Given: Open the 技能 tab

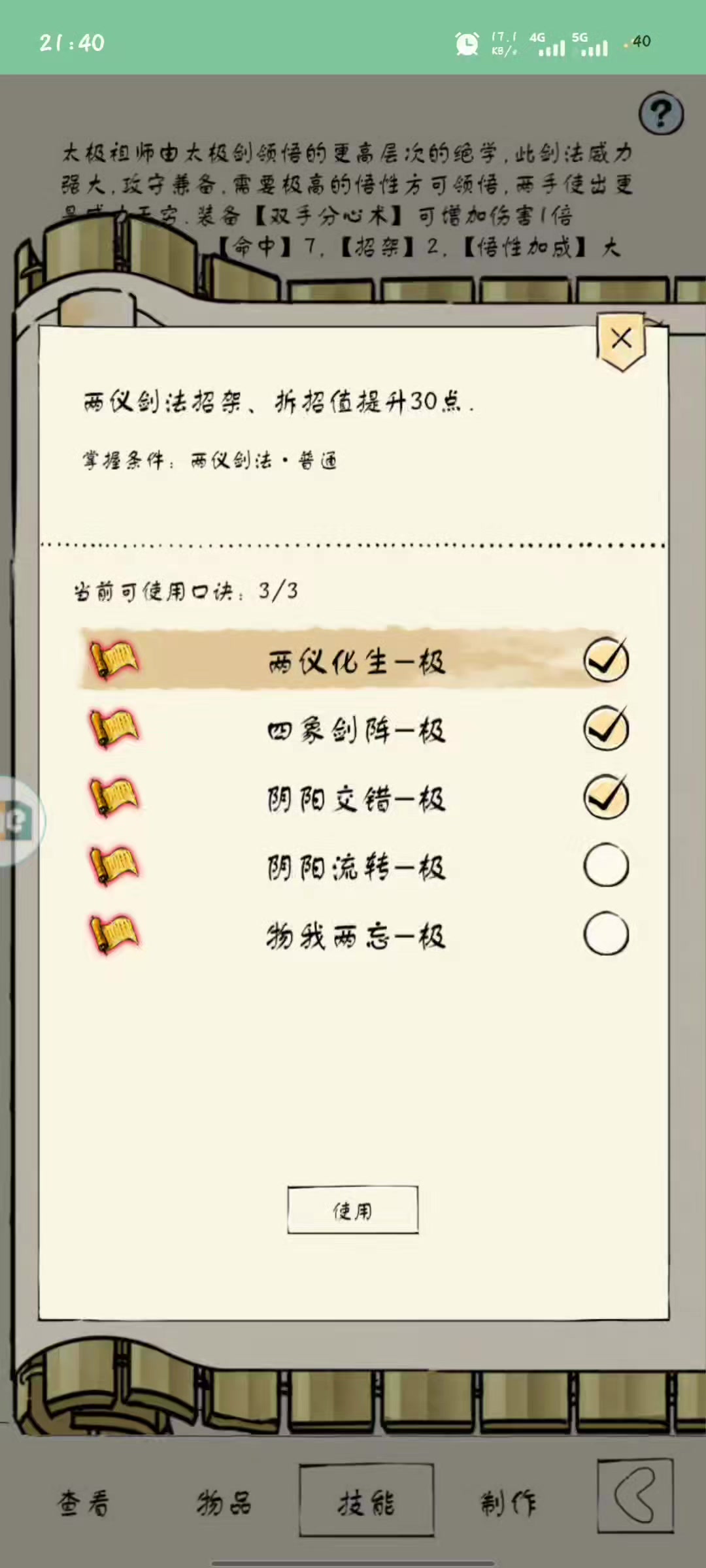Looking at the screenshot, I should click(x=366, y=1501).
